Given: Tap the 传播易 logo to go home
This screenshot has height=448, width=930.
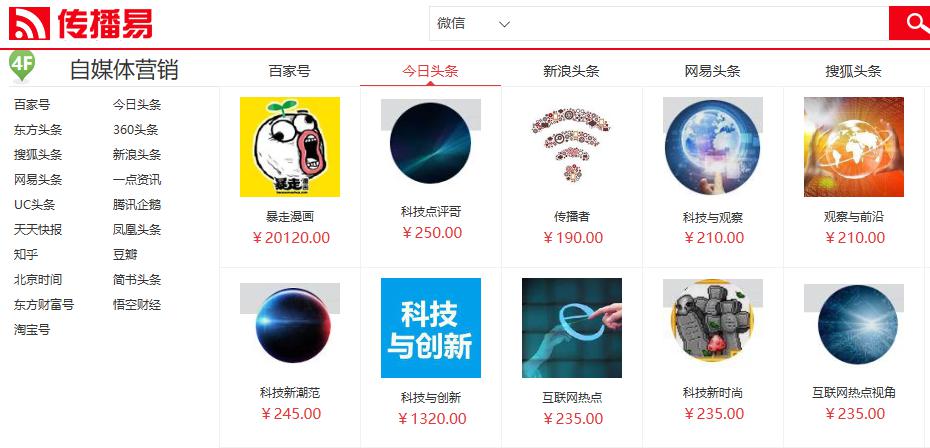Looking at the screenshot, I should 82,23.
